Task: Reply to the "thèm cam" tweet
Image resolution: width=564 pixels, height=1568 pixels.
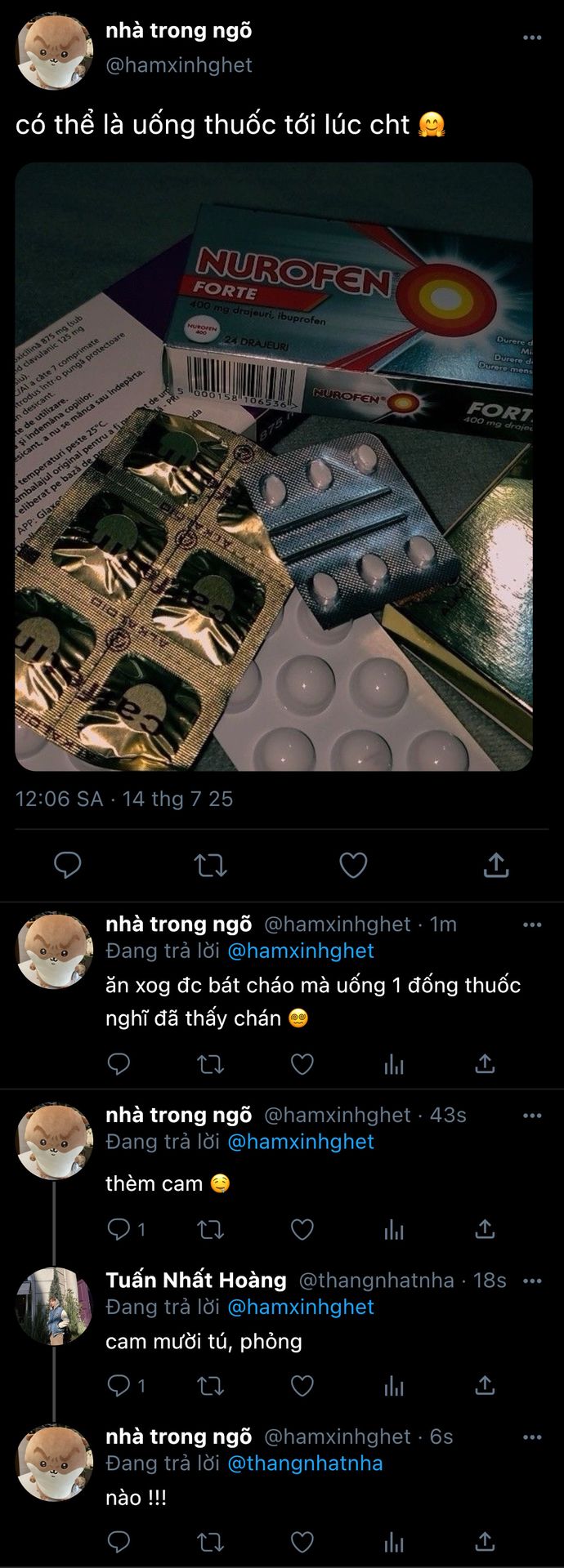Action: click(x=119, y=1228)
